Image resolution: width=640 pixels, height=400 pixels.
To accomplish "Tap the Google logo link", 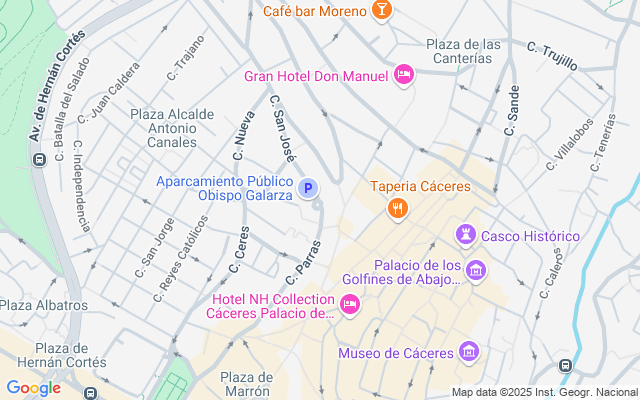I will [33, 388].
